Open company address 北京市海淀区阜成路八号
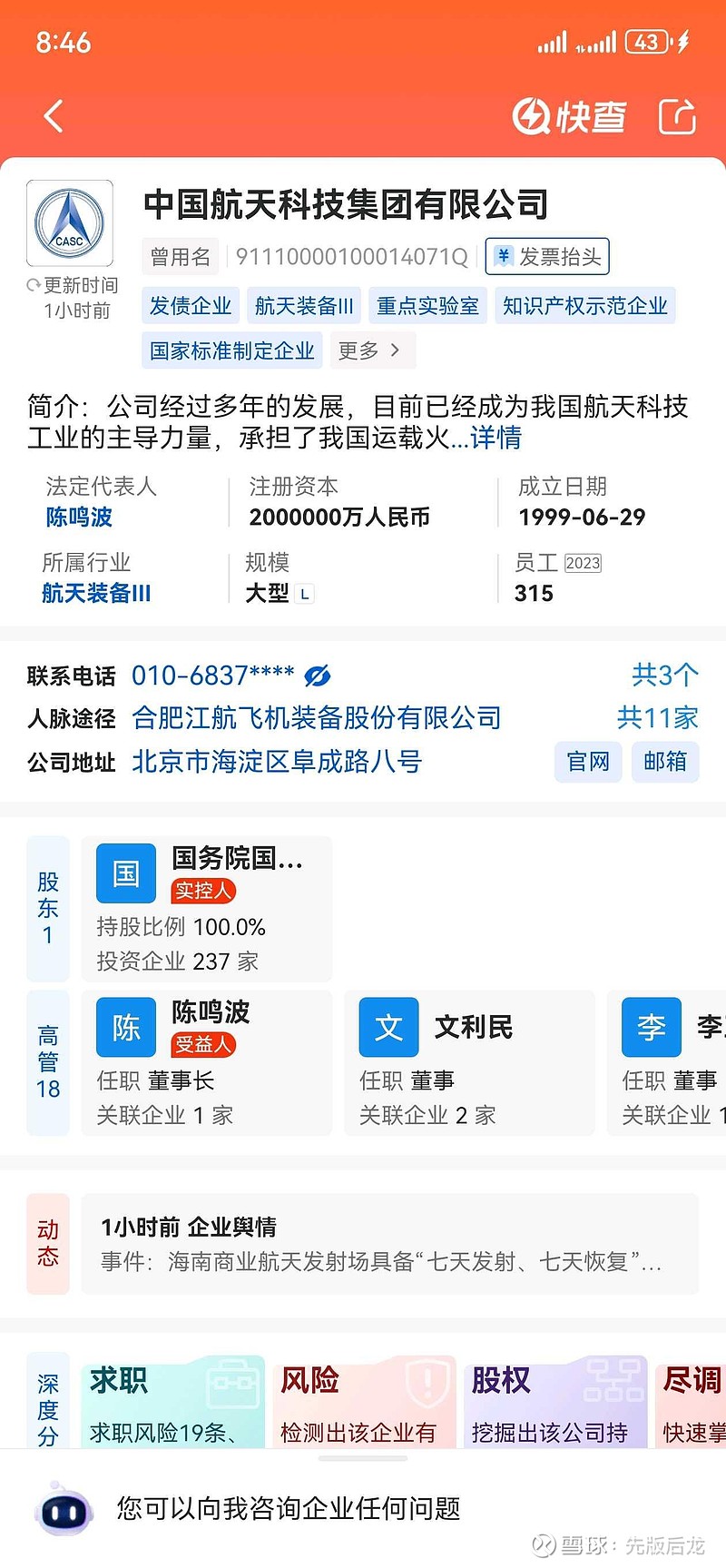The height and width of the screenshot is (1568, 726). [x=277, y=762]
